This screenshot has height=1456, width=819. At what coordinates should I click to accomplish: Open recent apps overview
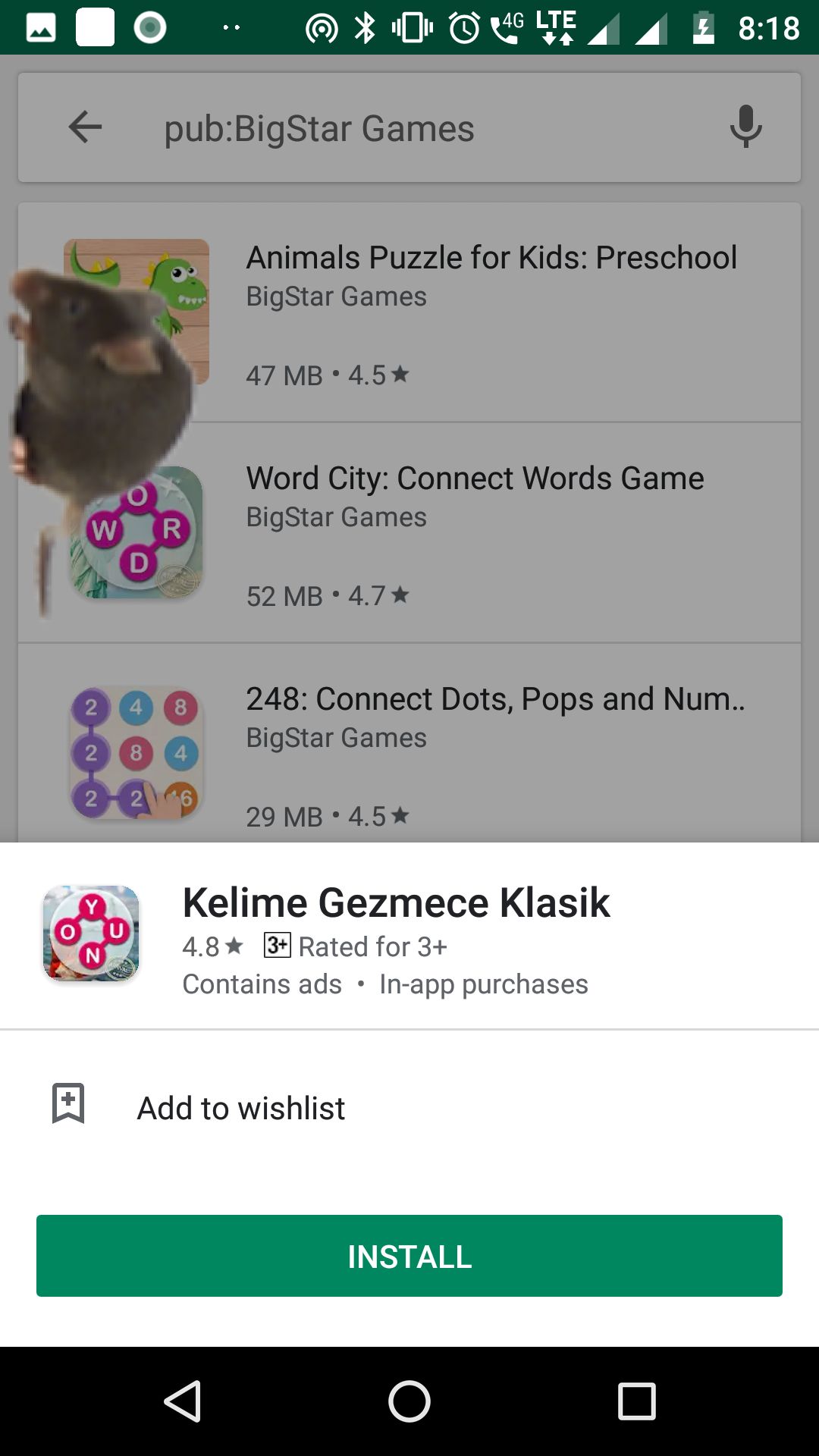pos(636,1401)
